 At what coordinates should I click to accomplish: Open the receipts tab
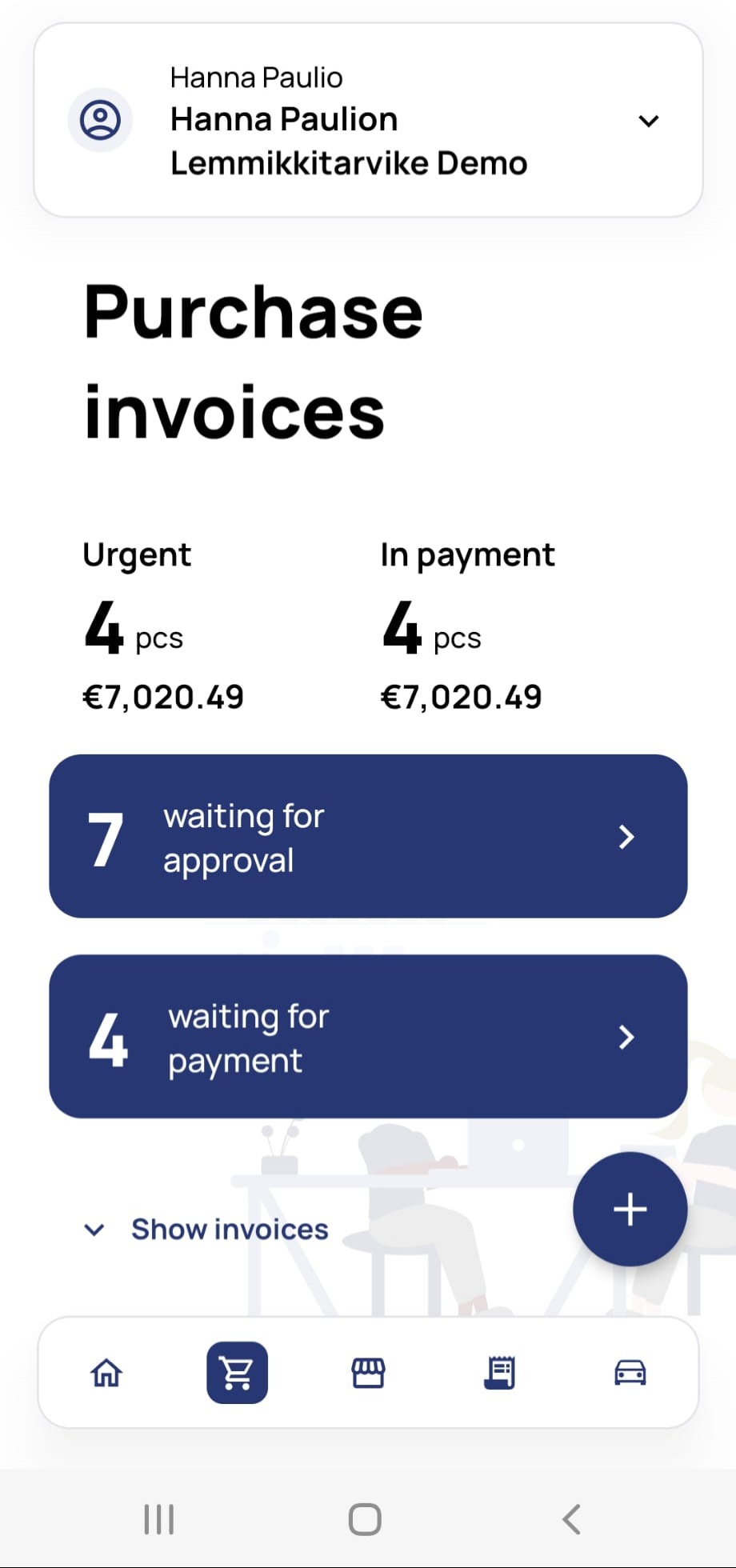pos(499,1373)
